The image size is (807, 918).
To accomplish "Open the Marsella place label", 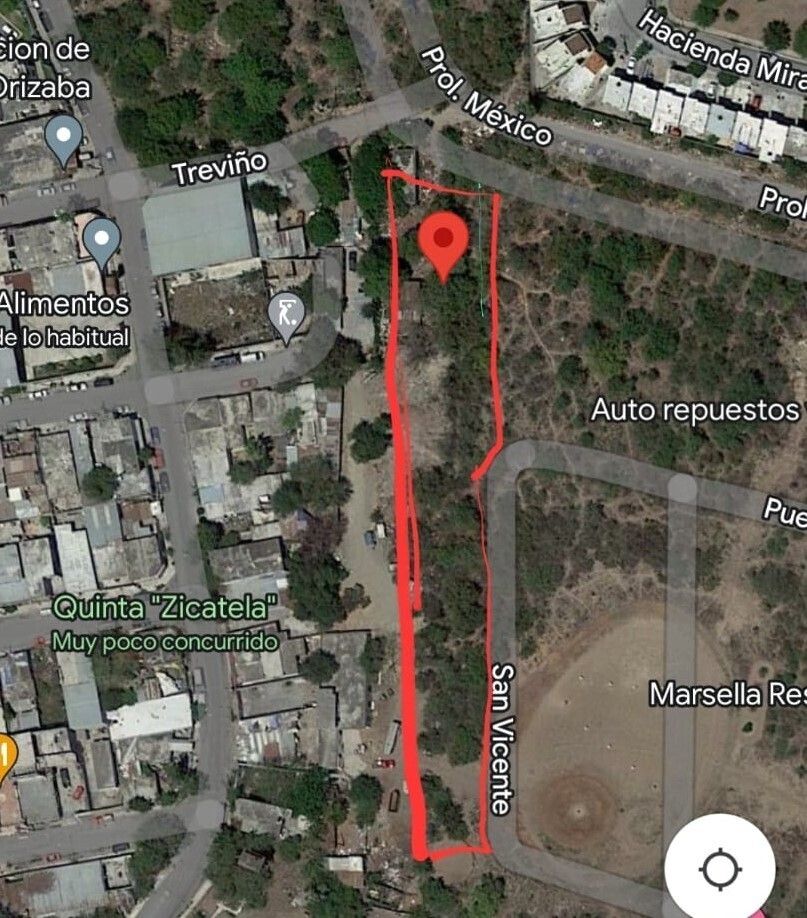I will [727, 693].
